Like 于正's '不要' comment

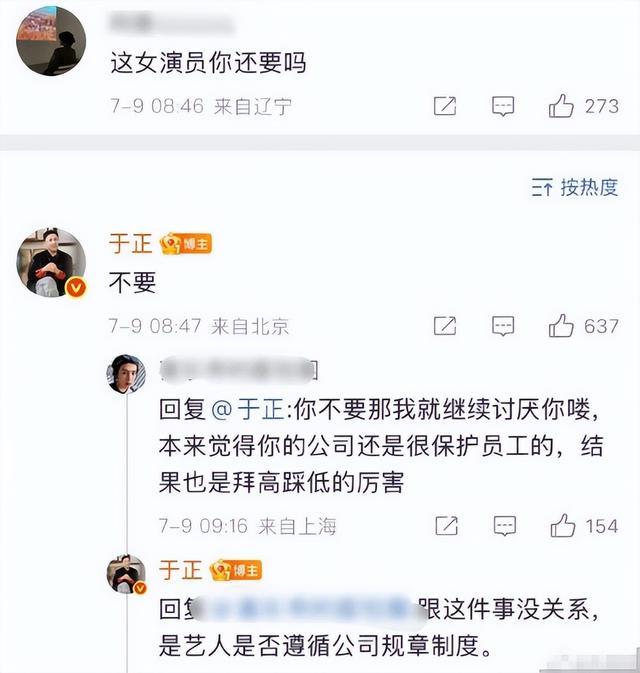pyautogui.click(x=562, y=325)
